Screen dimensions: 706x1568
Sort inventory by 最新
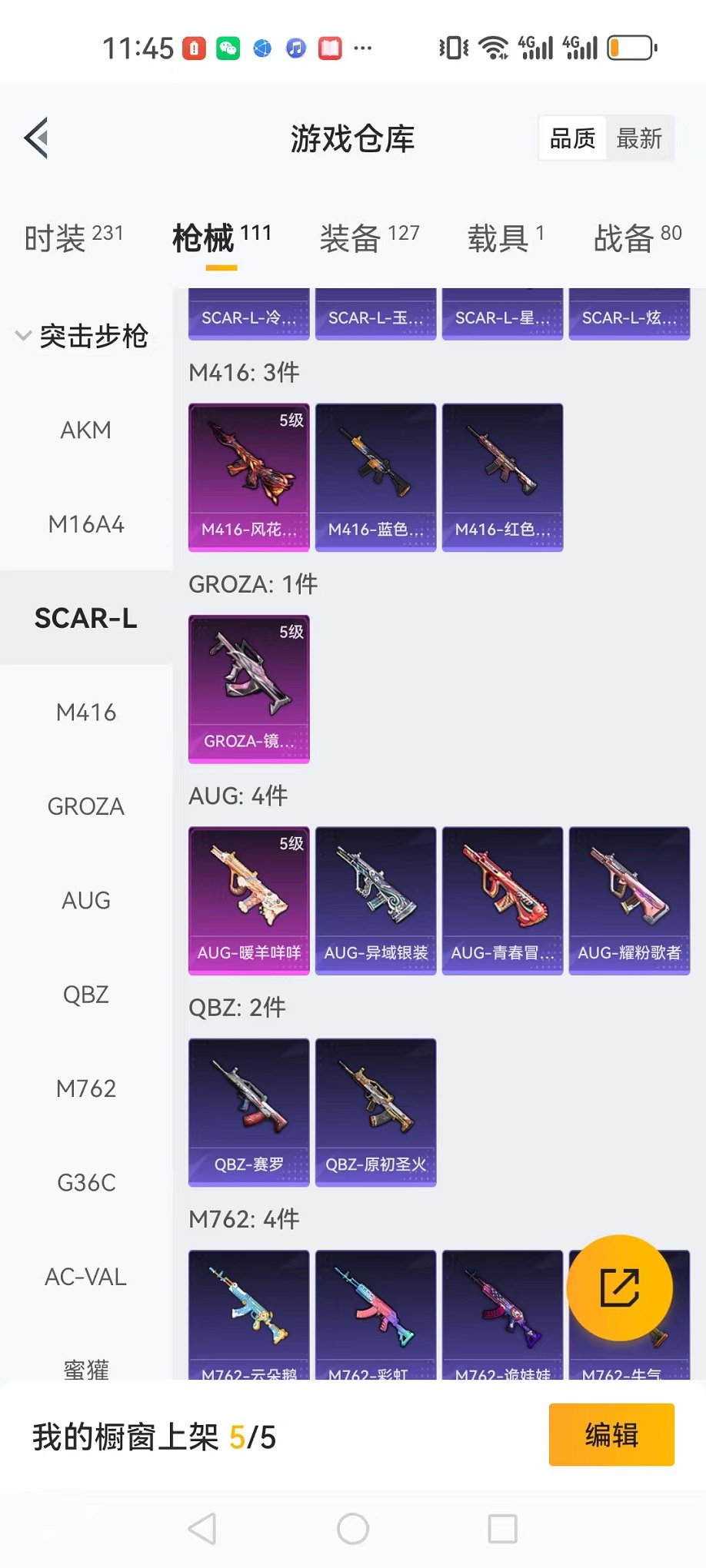(x=638, y=138)
